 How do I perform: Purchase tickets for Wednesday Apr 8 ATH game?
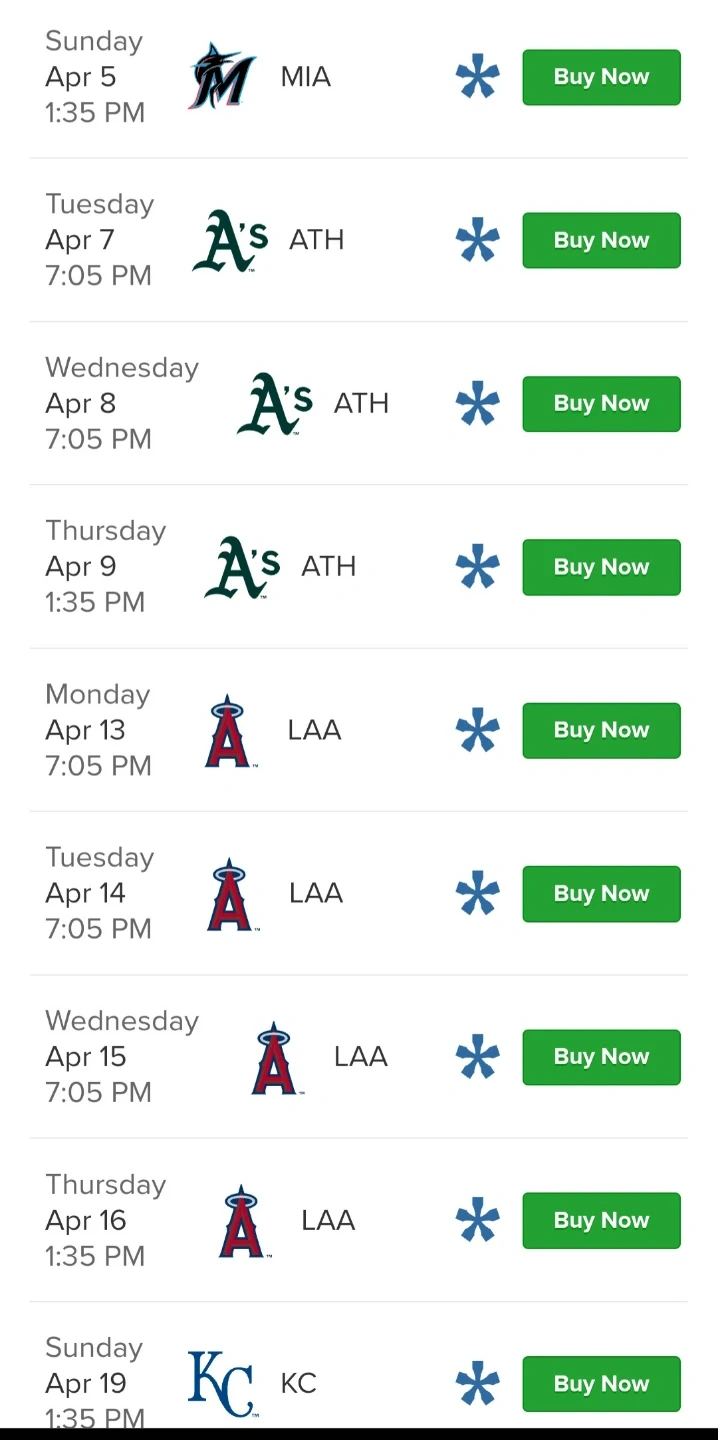(601, 404)
